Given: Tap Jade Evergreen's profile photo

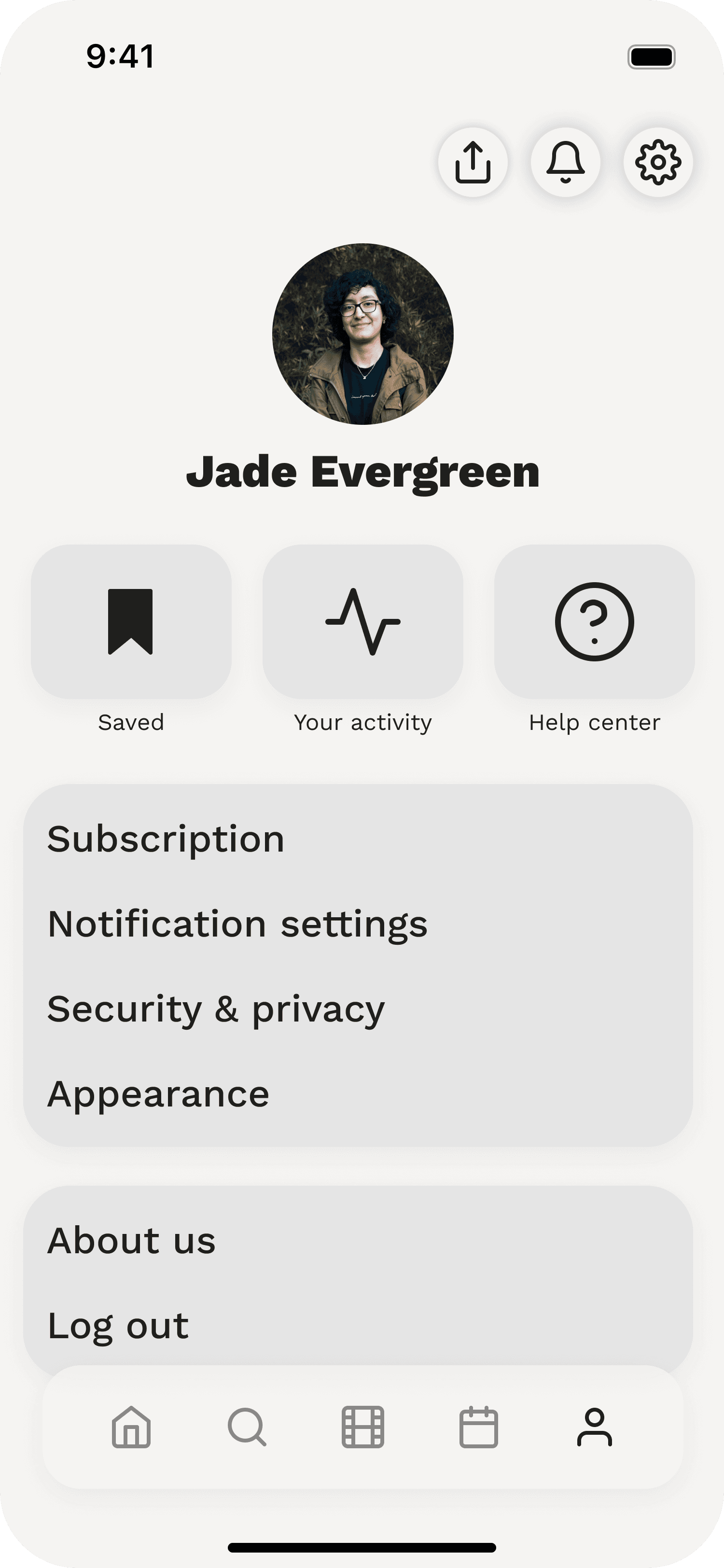Looking at the screenshot, I should tap(362, 334).
